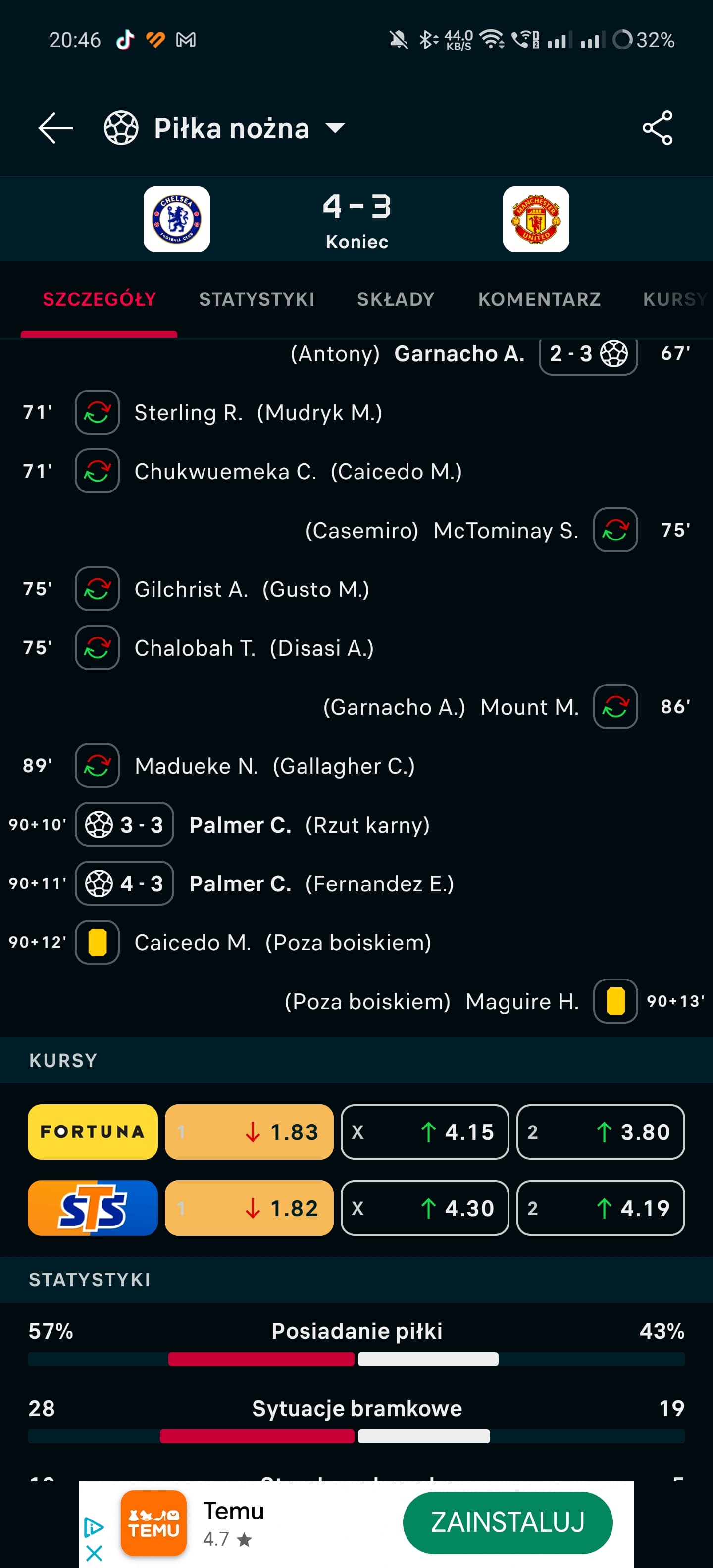Open Palmer C. in the 4 - 3 goal row
This screenshot has width=713, height=1568.
coord(240,883)
